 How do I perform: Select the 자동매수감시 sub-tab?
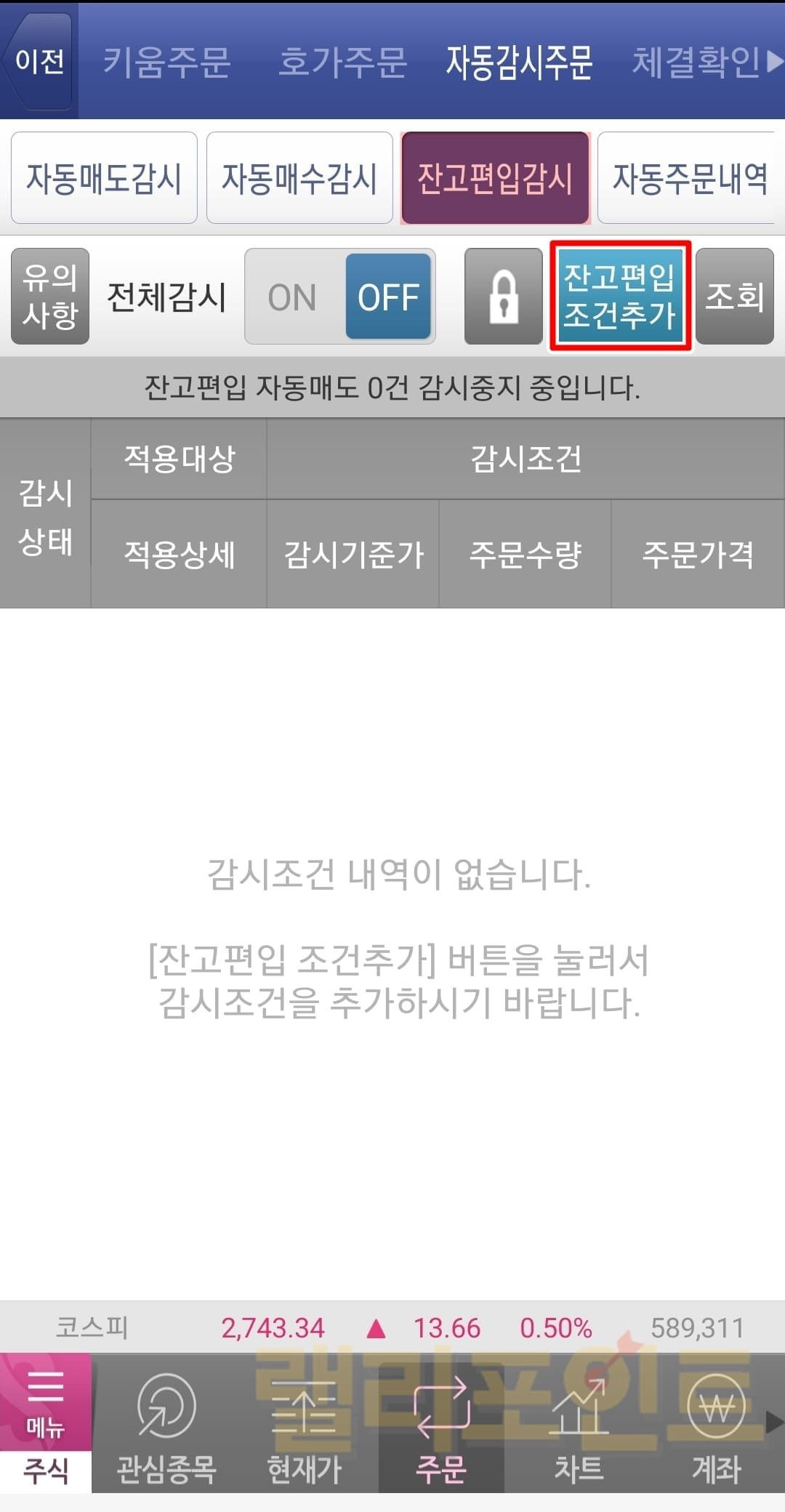click(x=299, y=178)
